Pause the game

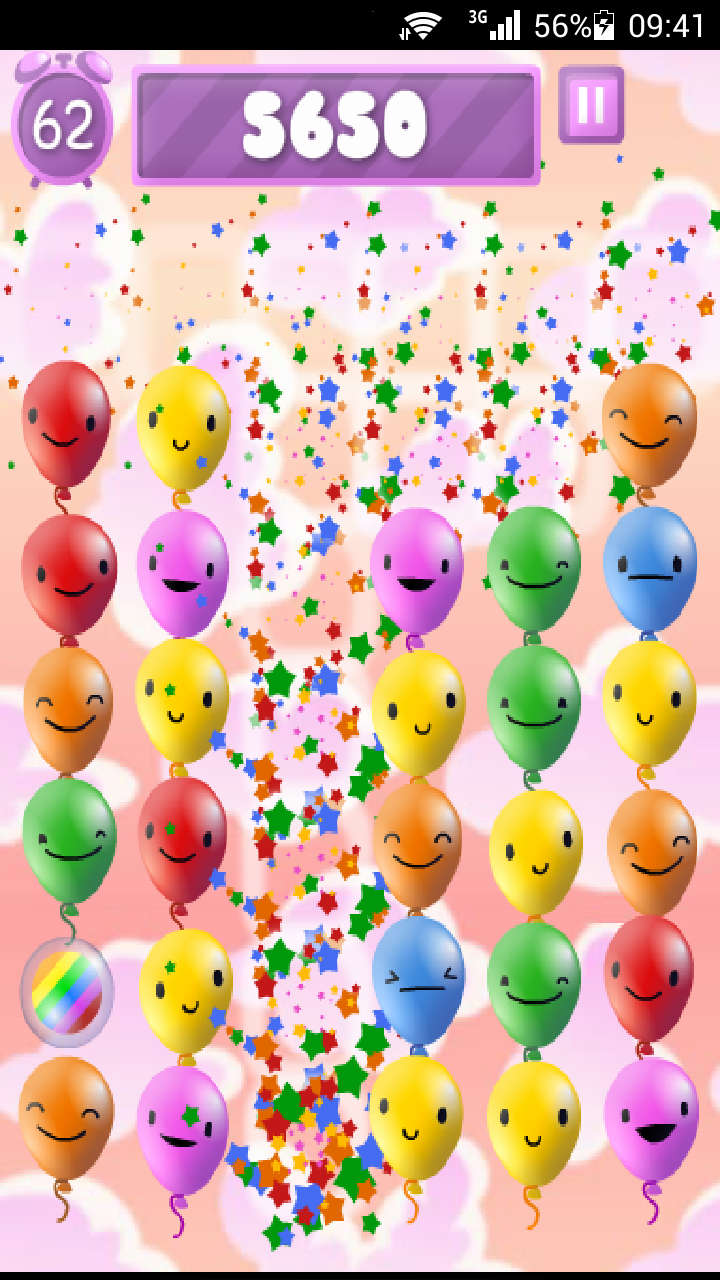tap(590, 104)
